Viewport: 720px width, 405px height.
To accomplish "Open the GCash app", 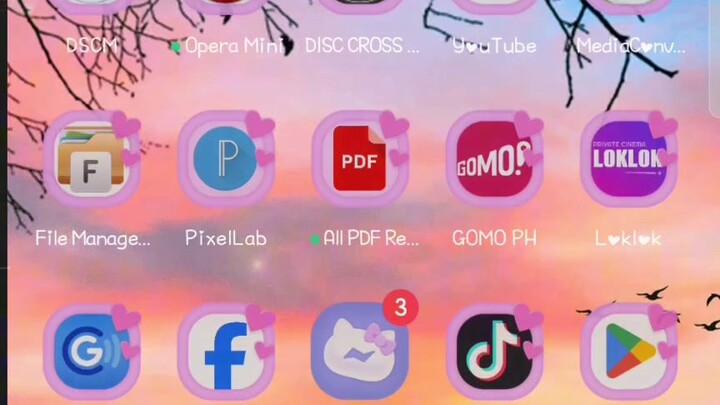I will click(92, 352).
